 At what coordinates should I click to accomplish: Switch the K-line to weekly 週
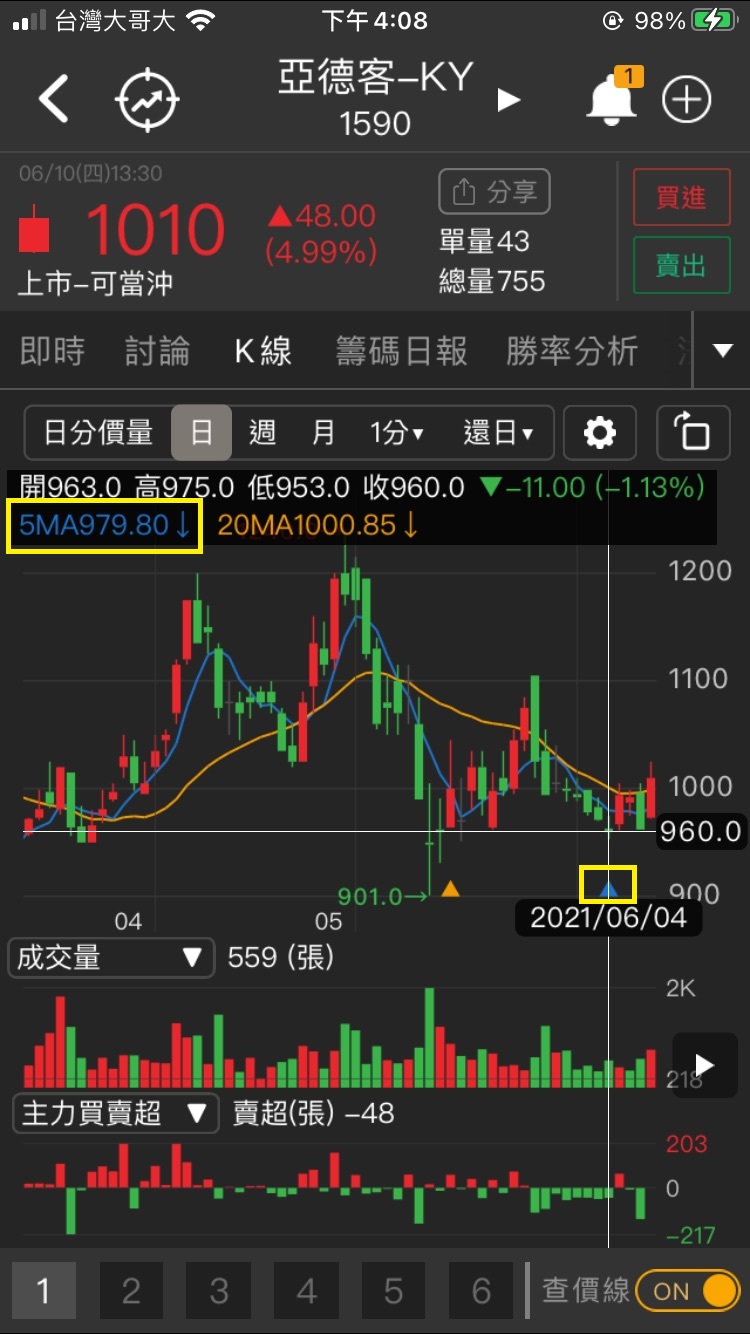262,433
